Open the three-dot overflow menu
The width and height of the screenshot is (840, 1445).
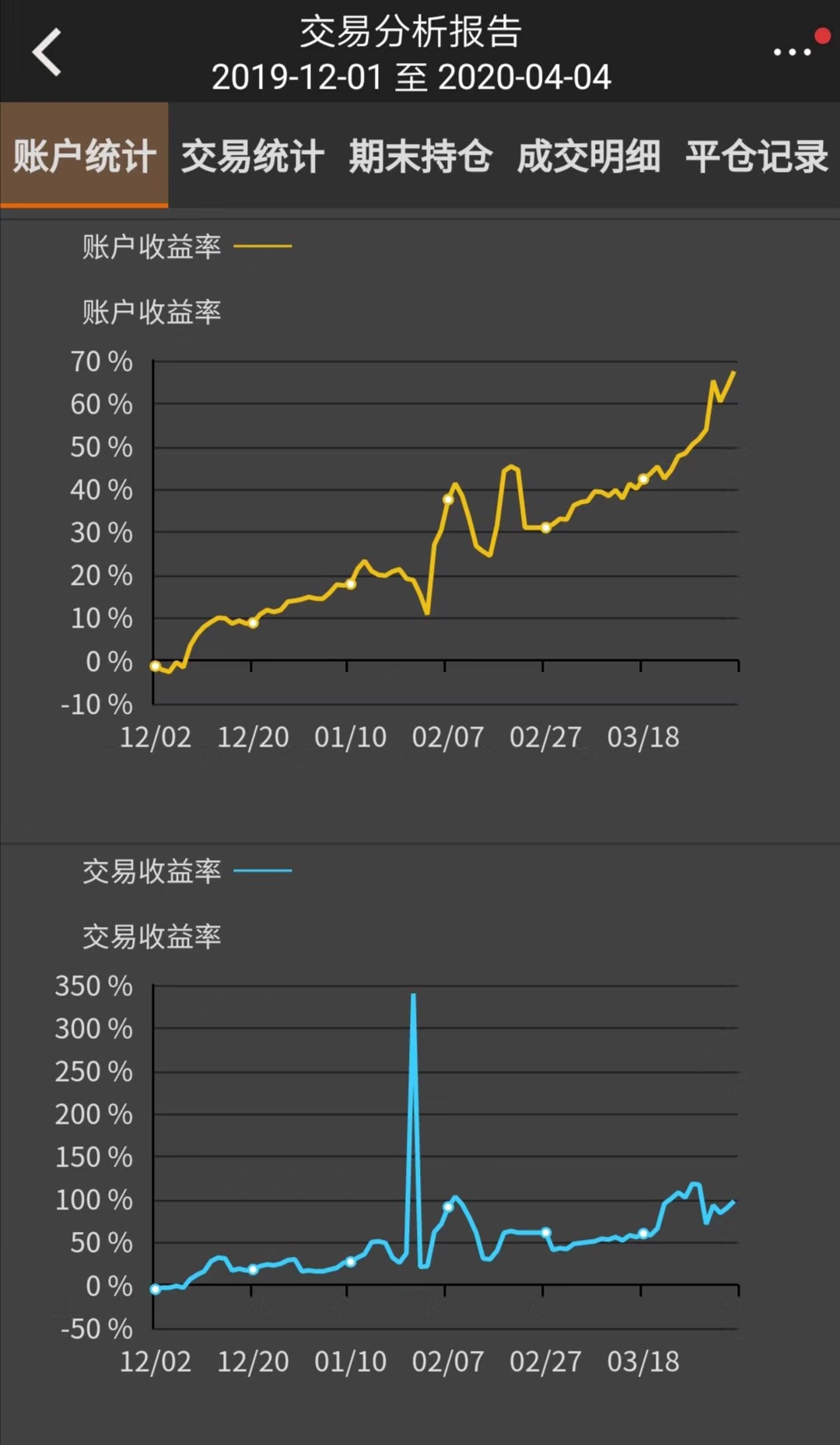pyautogui.click(x=792, y=52)
